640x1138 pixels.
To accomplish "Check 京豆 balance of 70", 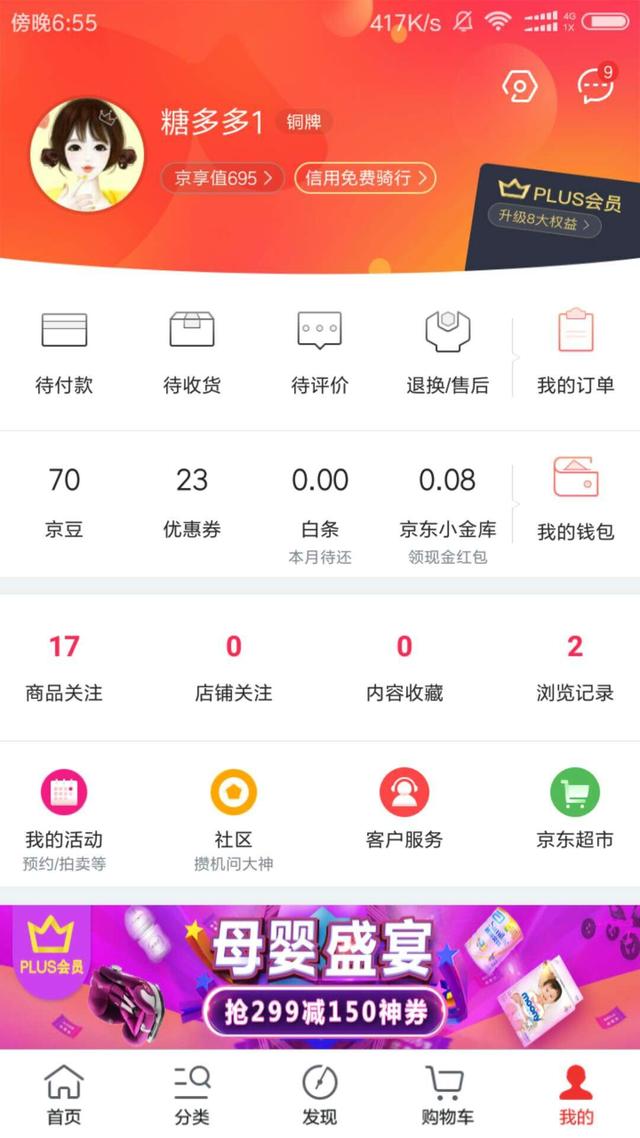I will tap(64, 502).
